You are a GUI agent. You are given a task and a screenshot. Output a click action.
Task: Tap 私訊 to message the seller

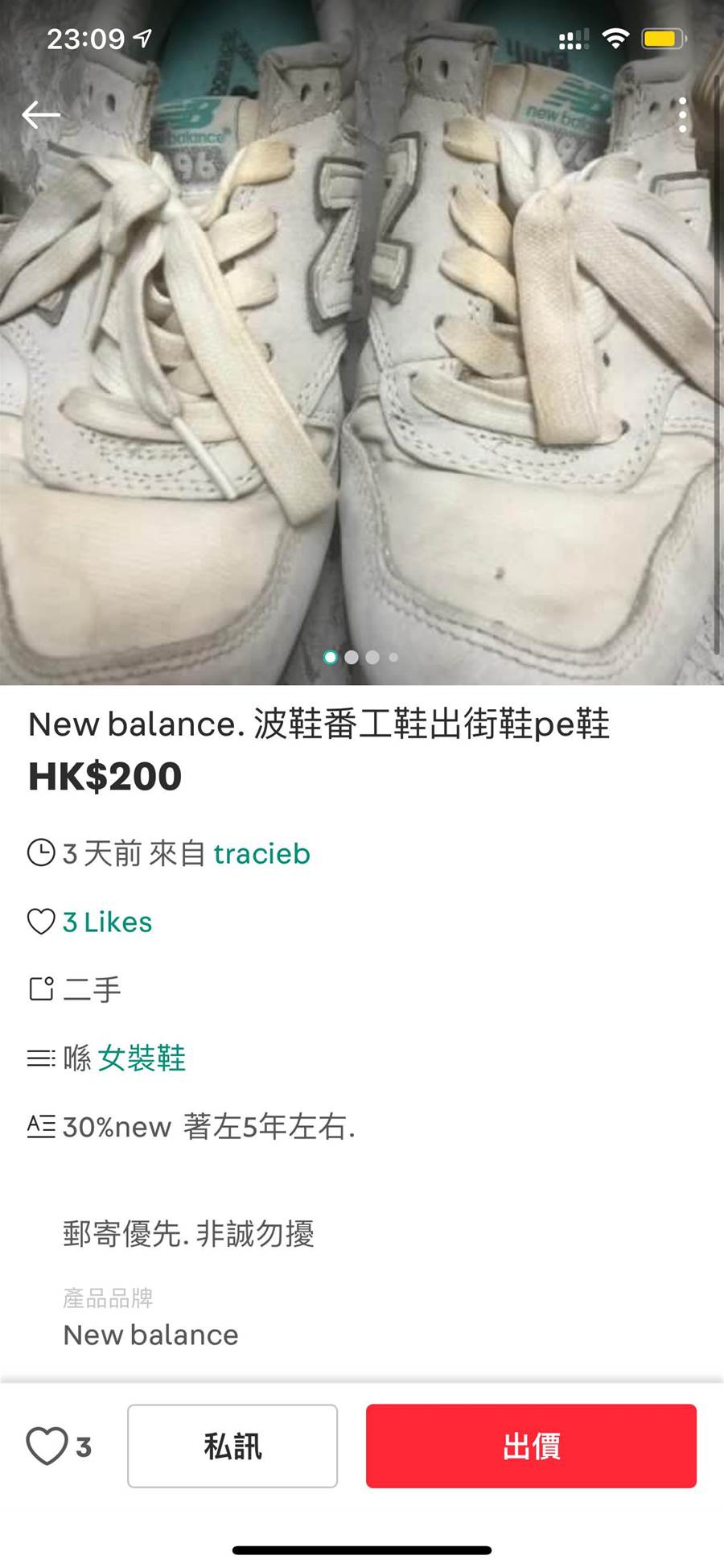point(232,1446)
